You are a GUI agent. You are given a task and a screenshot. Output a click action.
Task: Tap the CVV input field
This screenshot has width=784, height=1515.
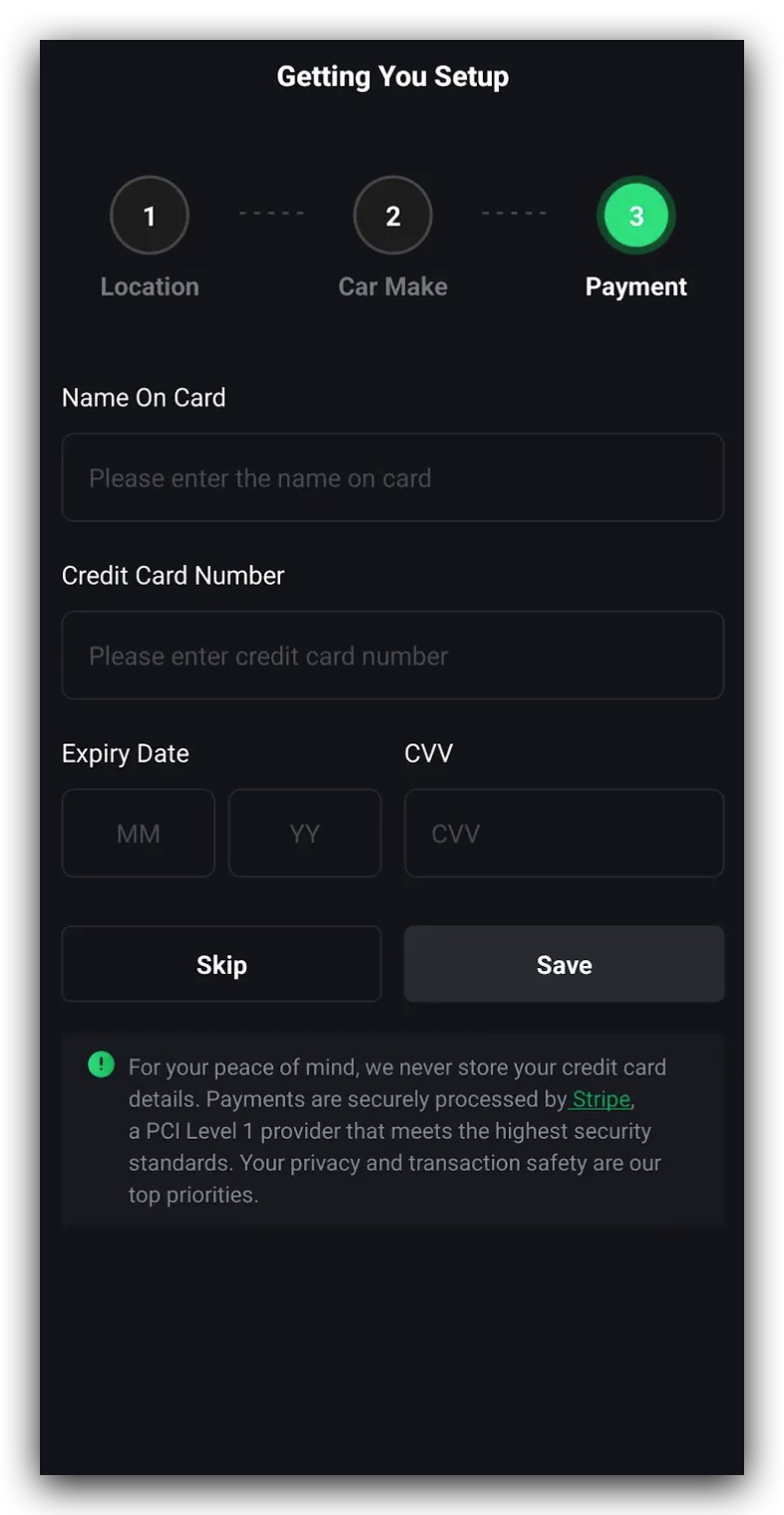tap(564, 833)
